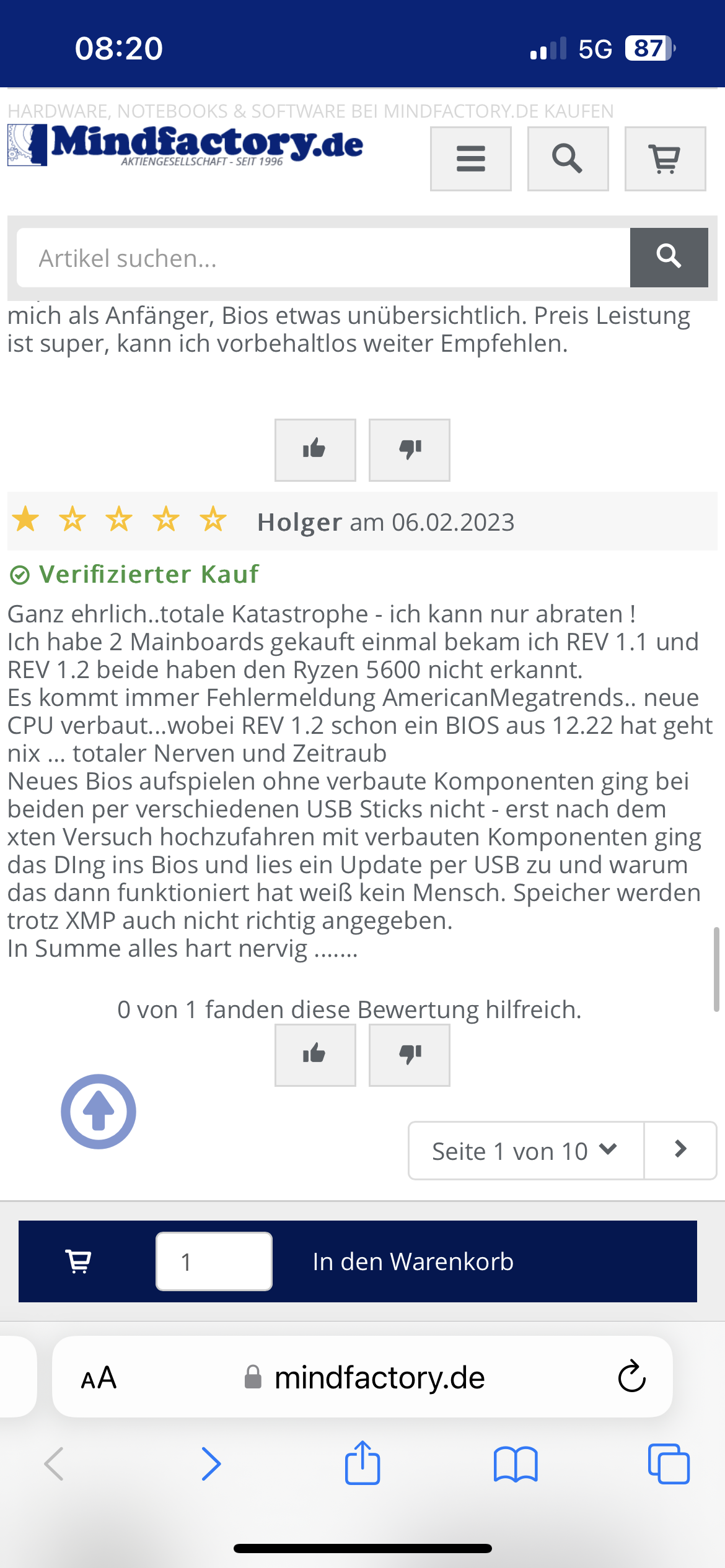Add item via In den Warenkorb
The width and height of the screenshot is (725, 1568).
[x=413, y=1261]
